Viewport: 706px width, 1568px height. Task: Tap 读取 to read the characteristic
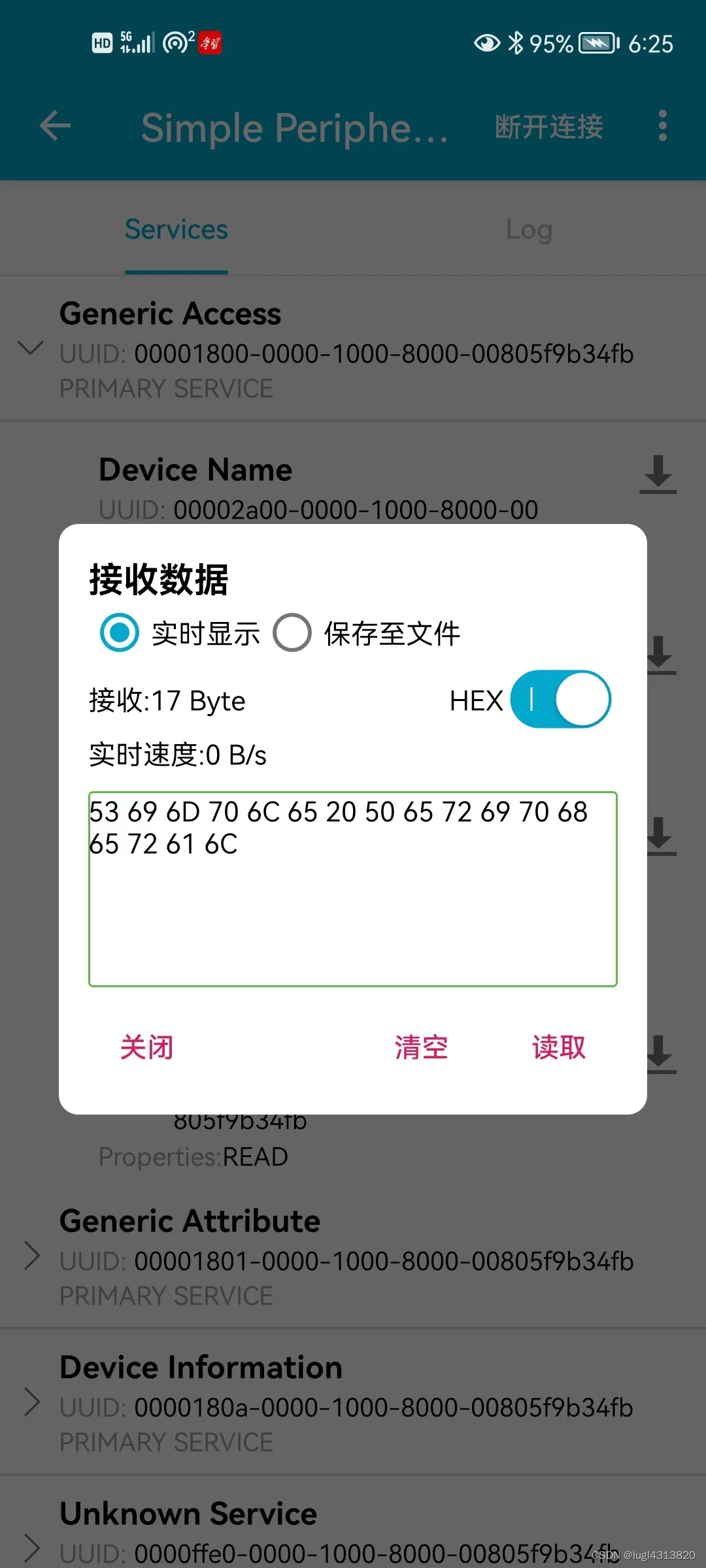pyautogui.click(x=558, y=1047)
